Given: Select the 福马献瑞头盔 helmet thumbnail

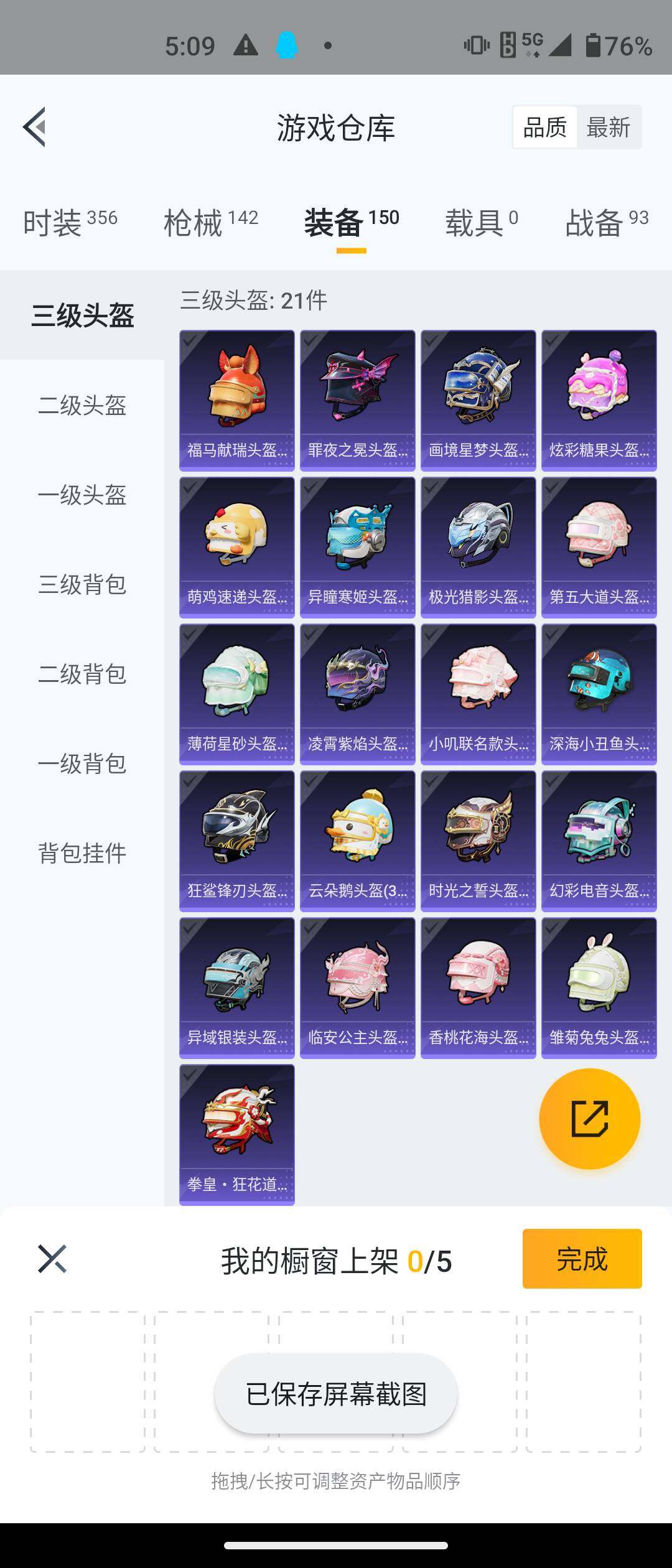Looking at the screenshot, I should pos(236,398).
